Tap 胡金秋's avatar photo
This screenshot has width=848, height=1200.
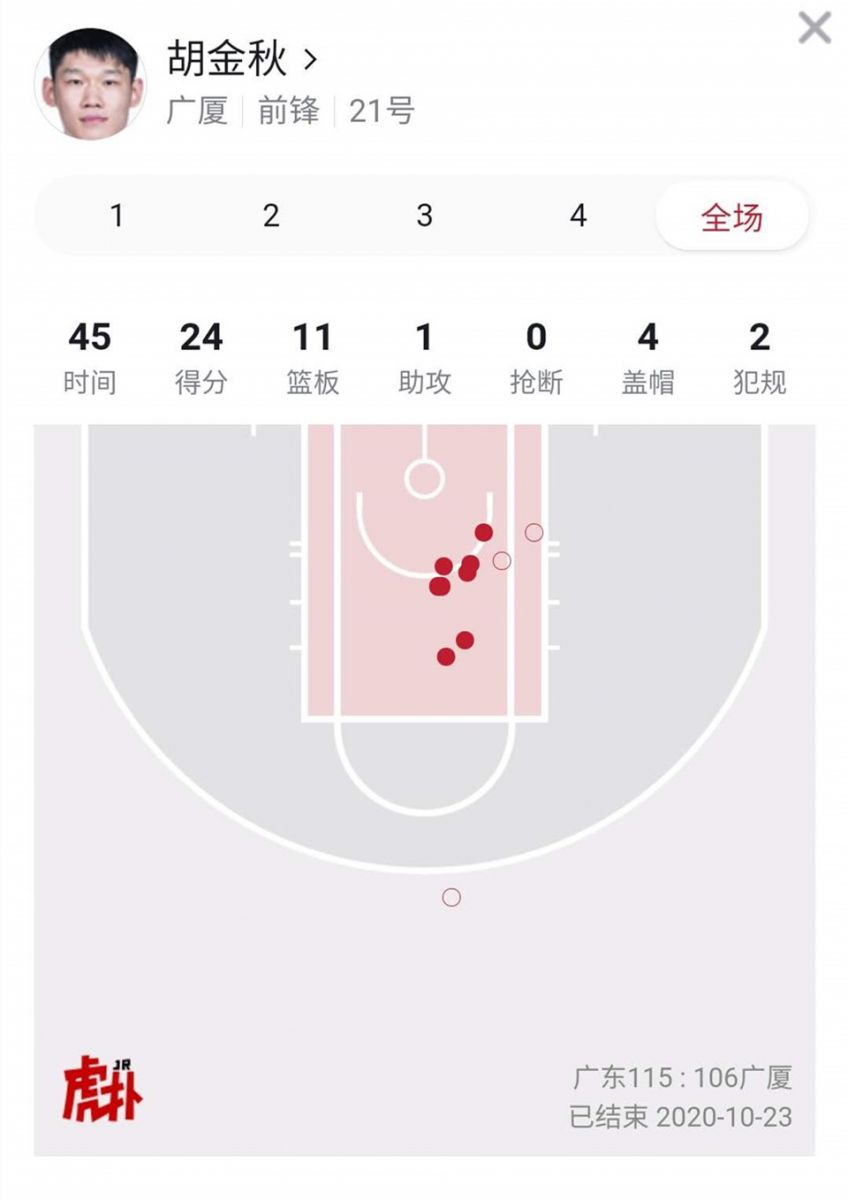click(x=90, y=82)
